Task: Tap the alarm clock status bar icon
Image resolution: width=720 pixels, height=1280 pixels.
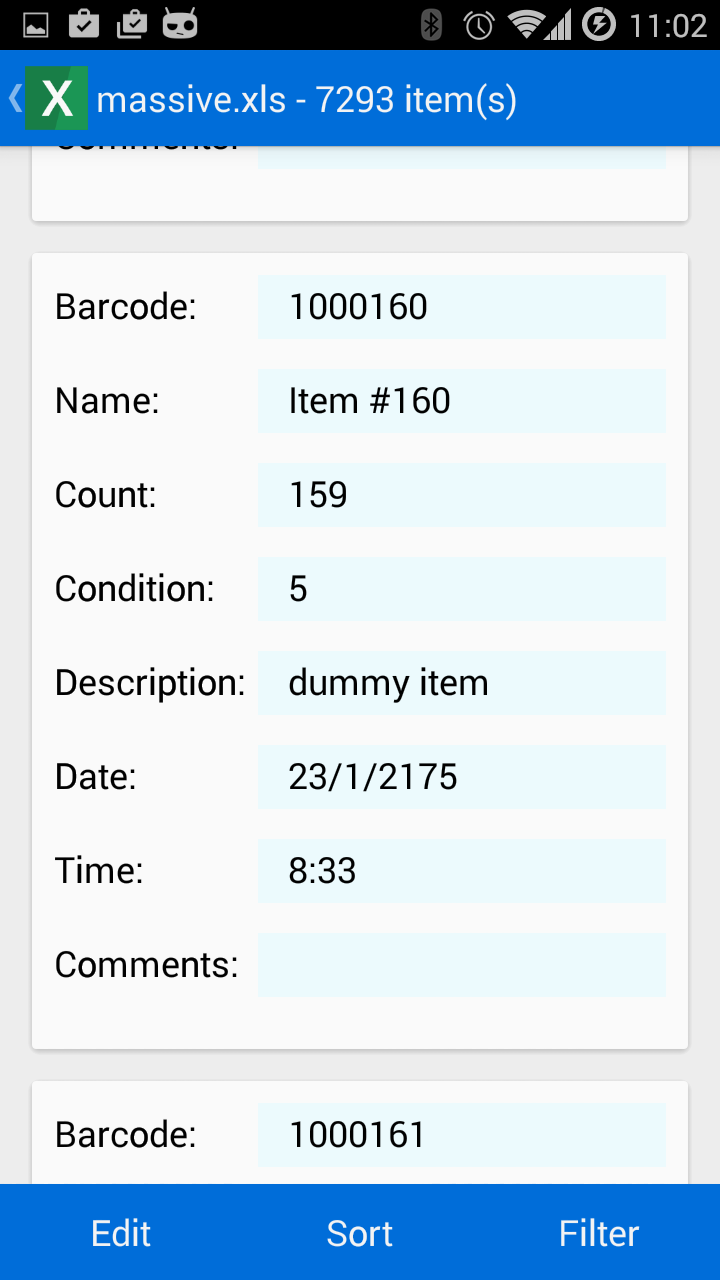Action: point(479,23)
